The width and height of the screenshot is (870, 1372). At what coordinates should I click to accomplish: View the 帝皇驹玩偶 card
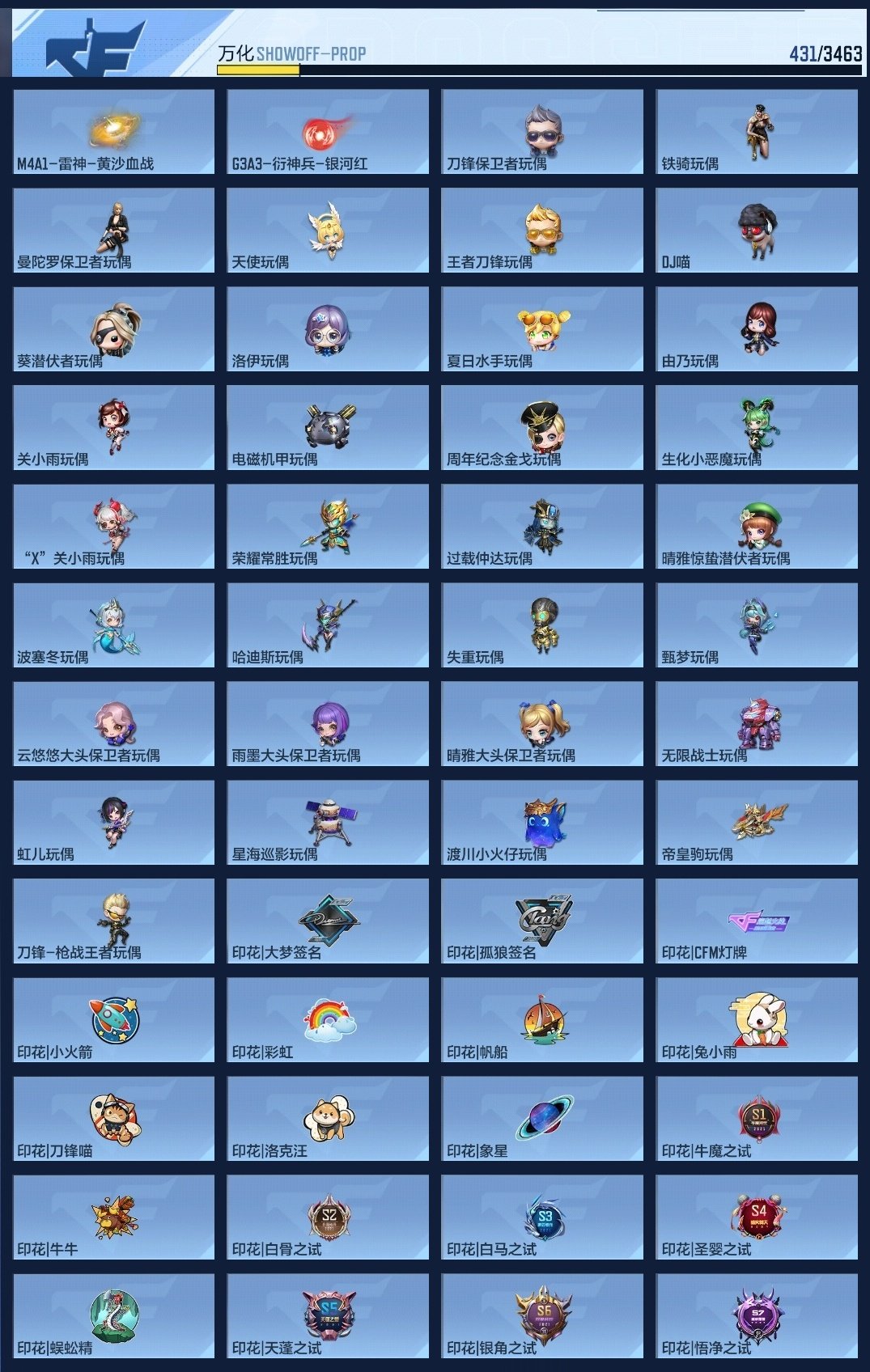[x=757, y=822]
